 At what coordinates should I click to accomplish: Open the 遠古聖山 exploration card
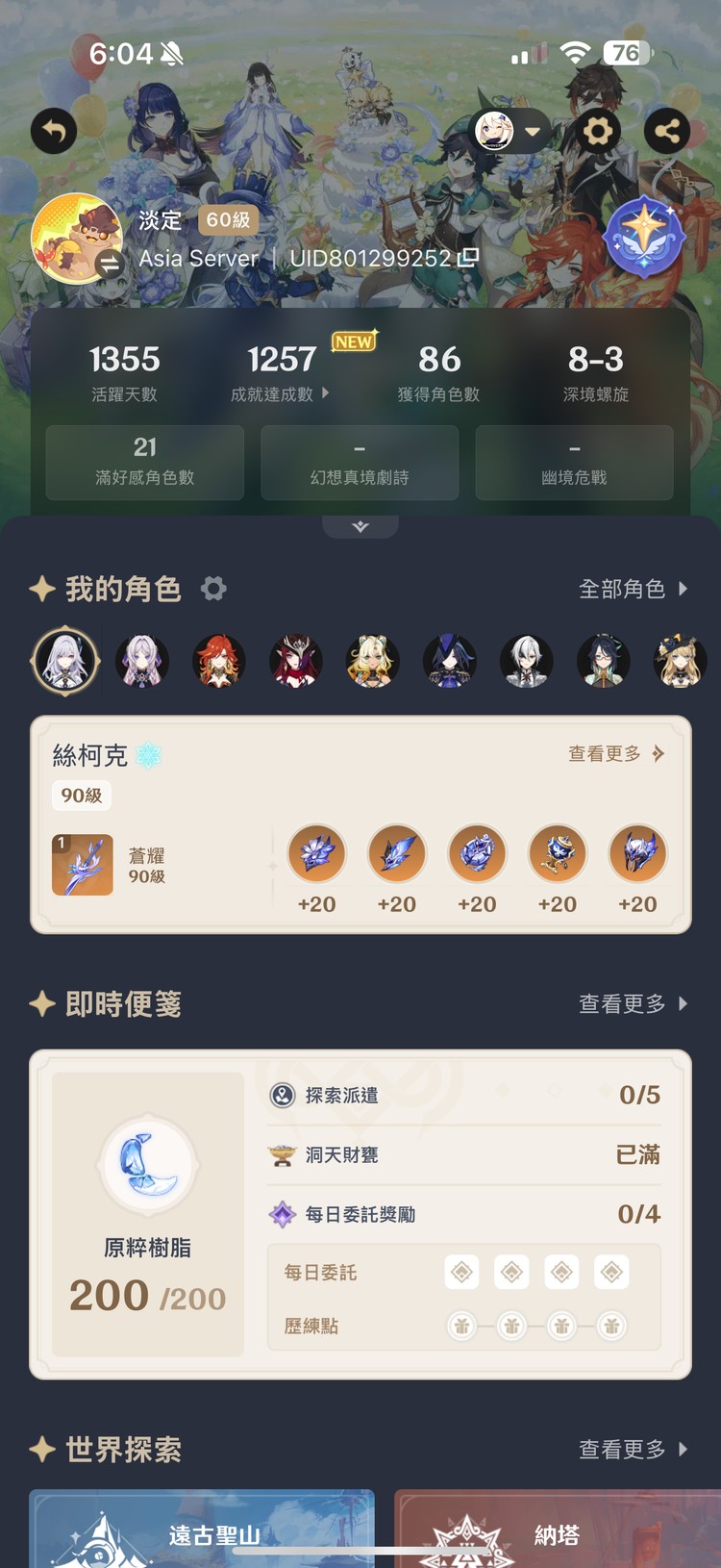[x=202, y=1530]
